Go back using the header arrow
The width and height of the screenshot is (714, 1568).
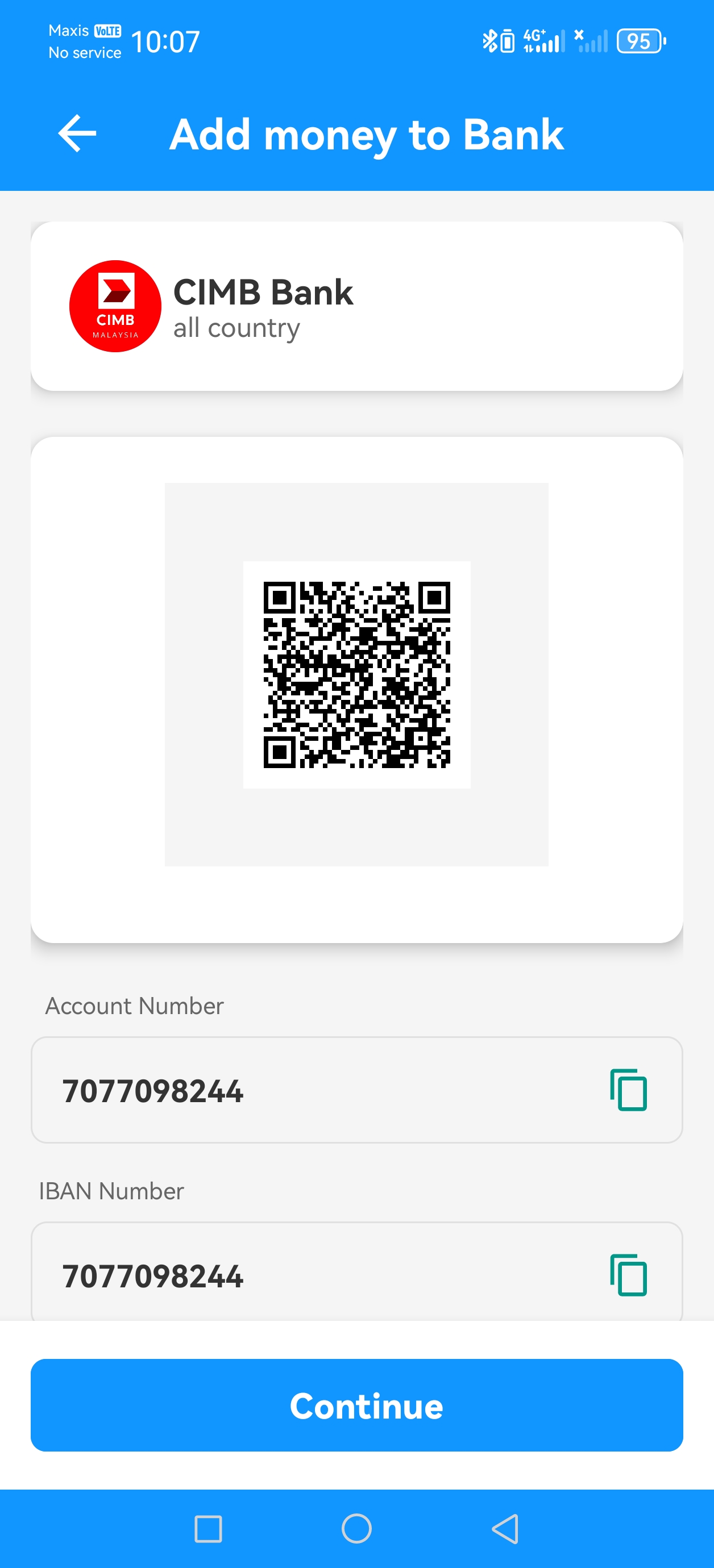[x=77, y=134]
